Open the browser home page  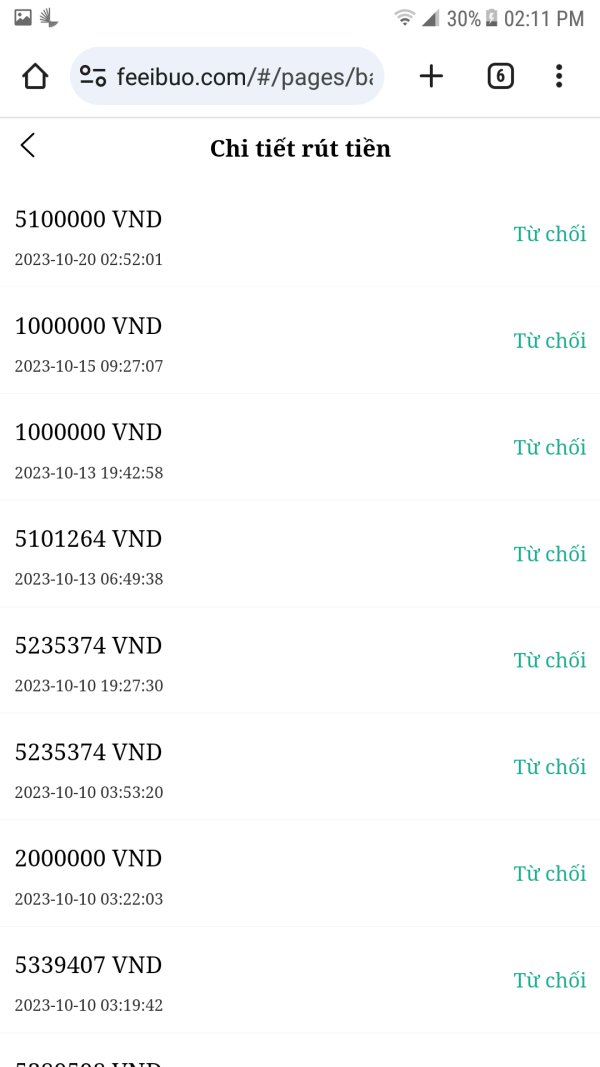tap(35, 76)
